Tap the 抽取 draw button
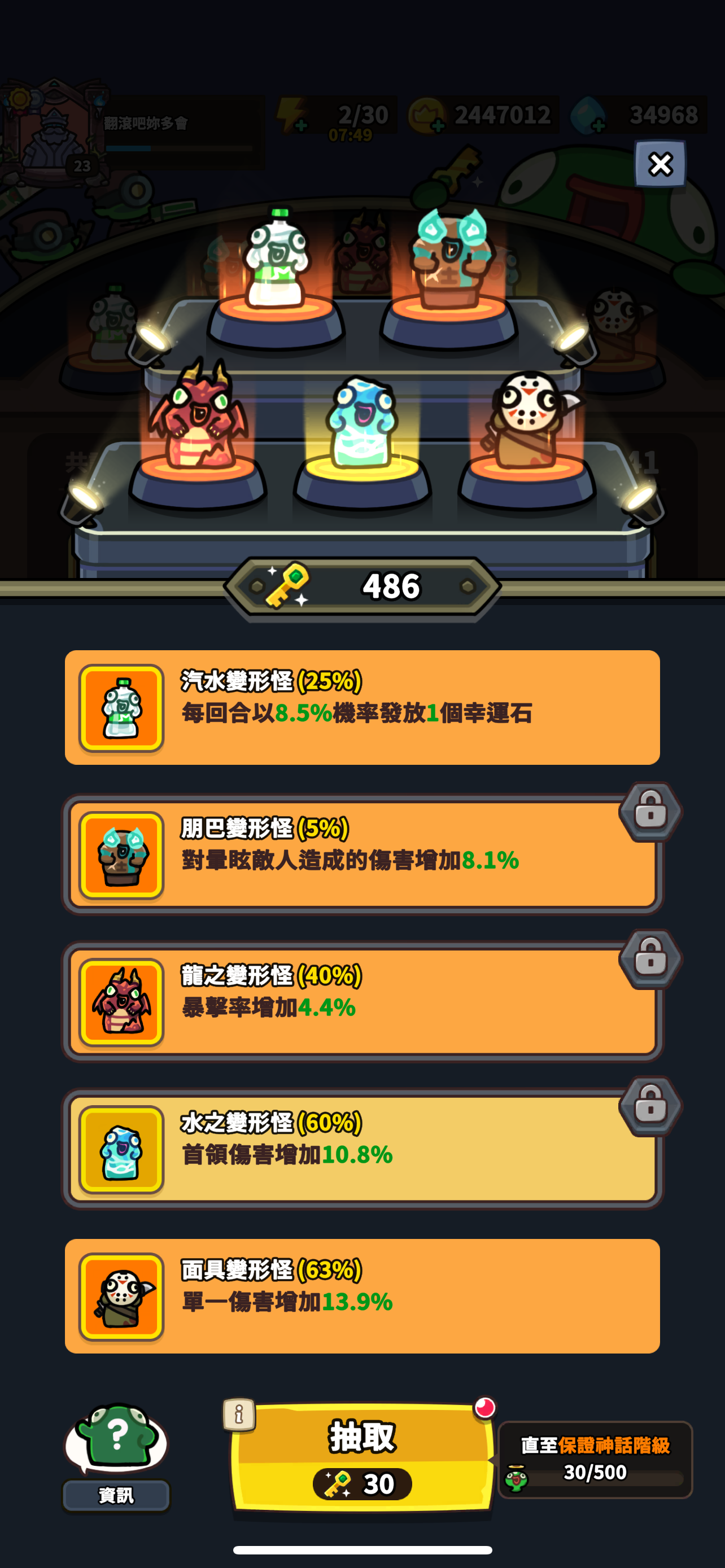Viewport: 725px width, 1568px height. pos(361,1457)
